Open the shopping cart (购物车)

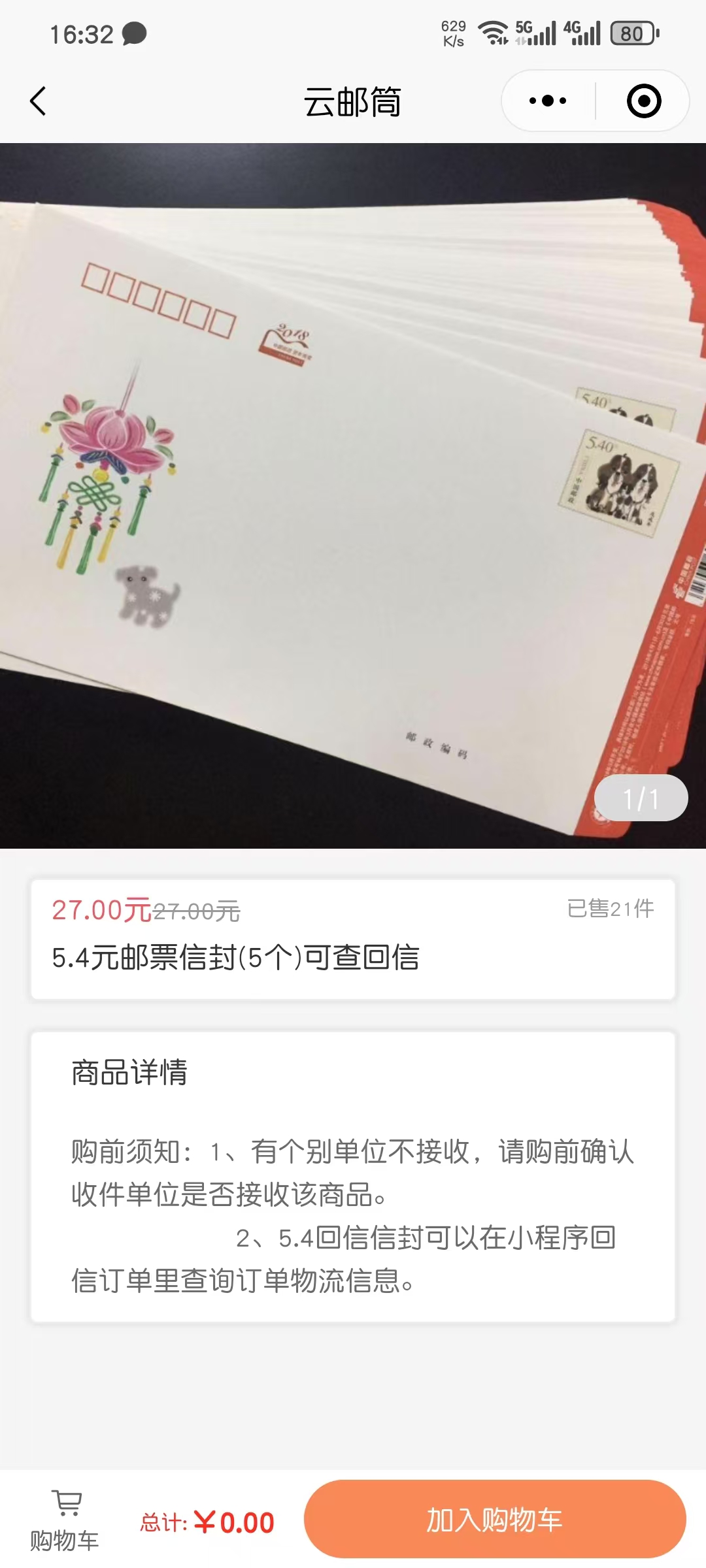click(x=65, y=1521)
